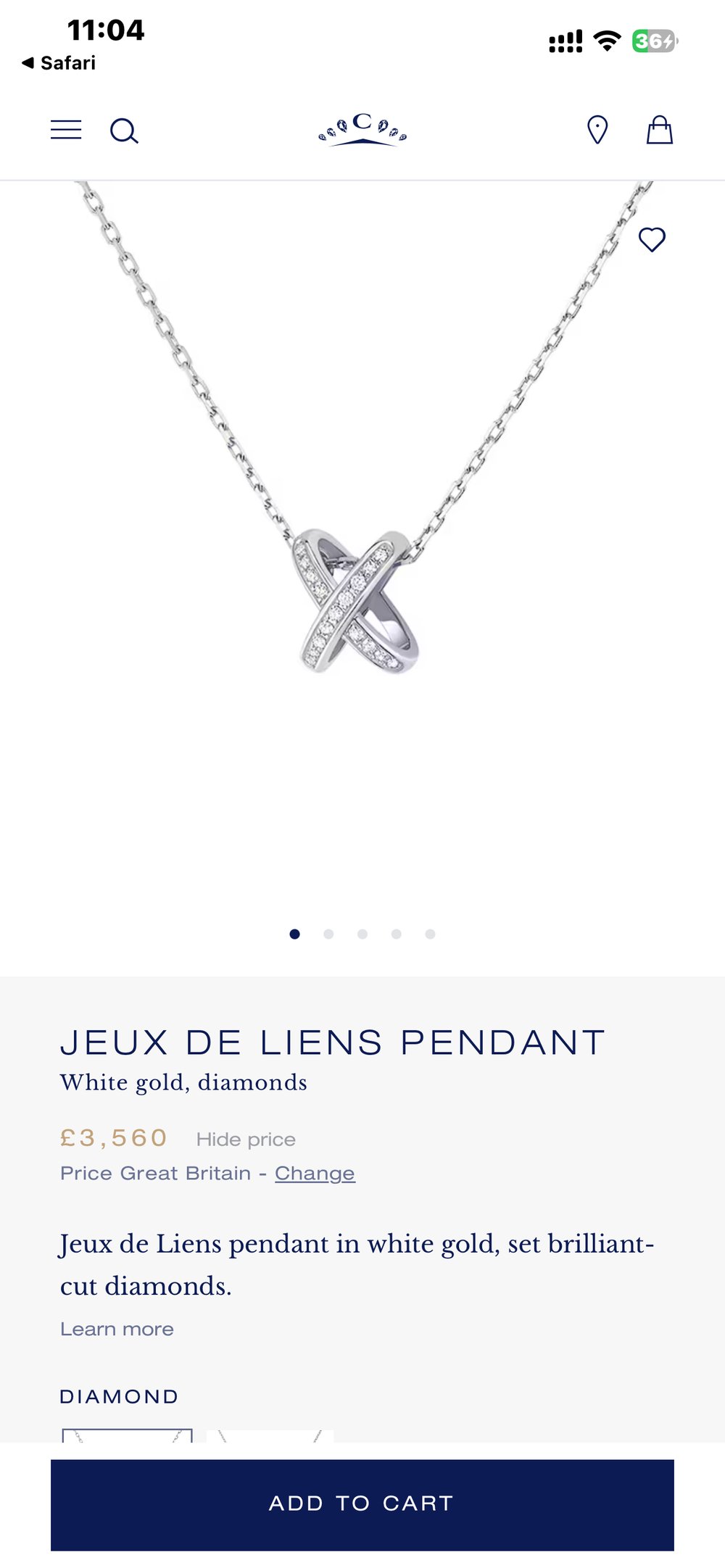725x1568 pixels.
Task: Tap Learn more about the pendant
Action: point(117,1329)
